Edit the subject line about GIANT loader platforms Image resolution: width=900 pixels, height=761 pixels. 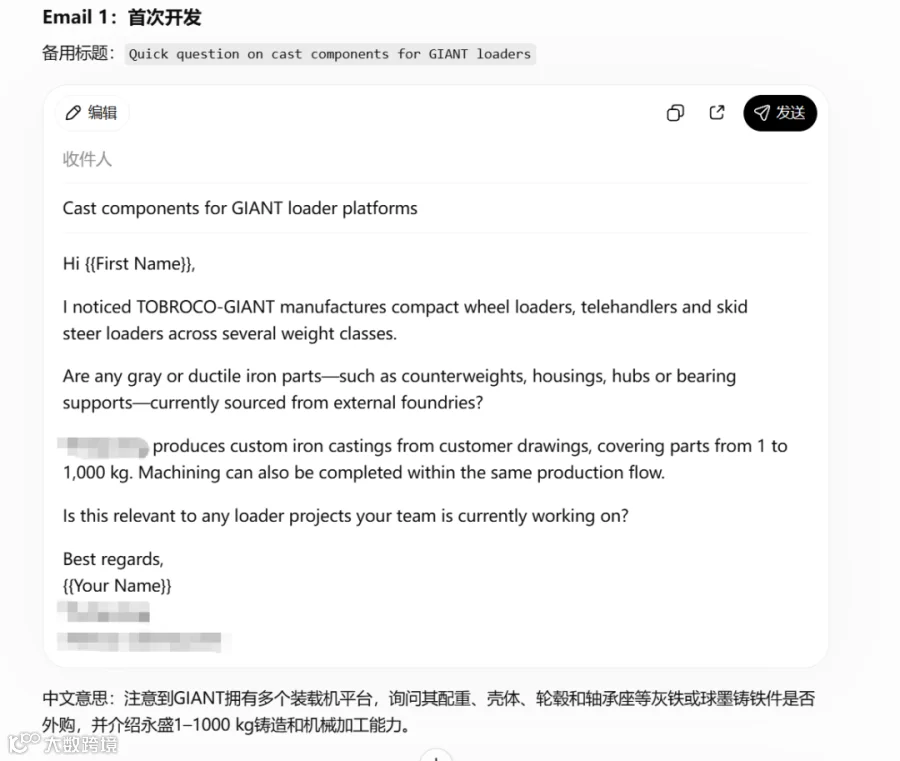click(x=436, y=208)
